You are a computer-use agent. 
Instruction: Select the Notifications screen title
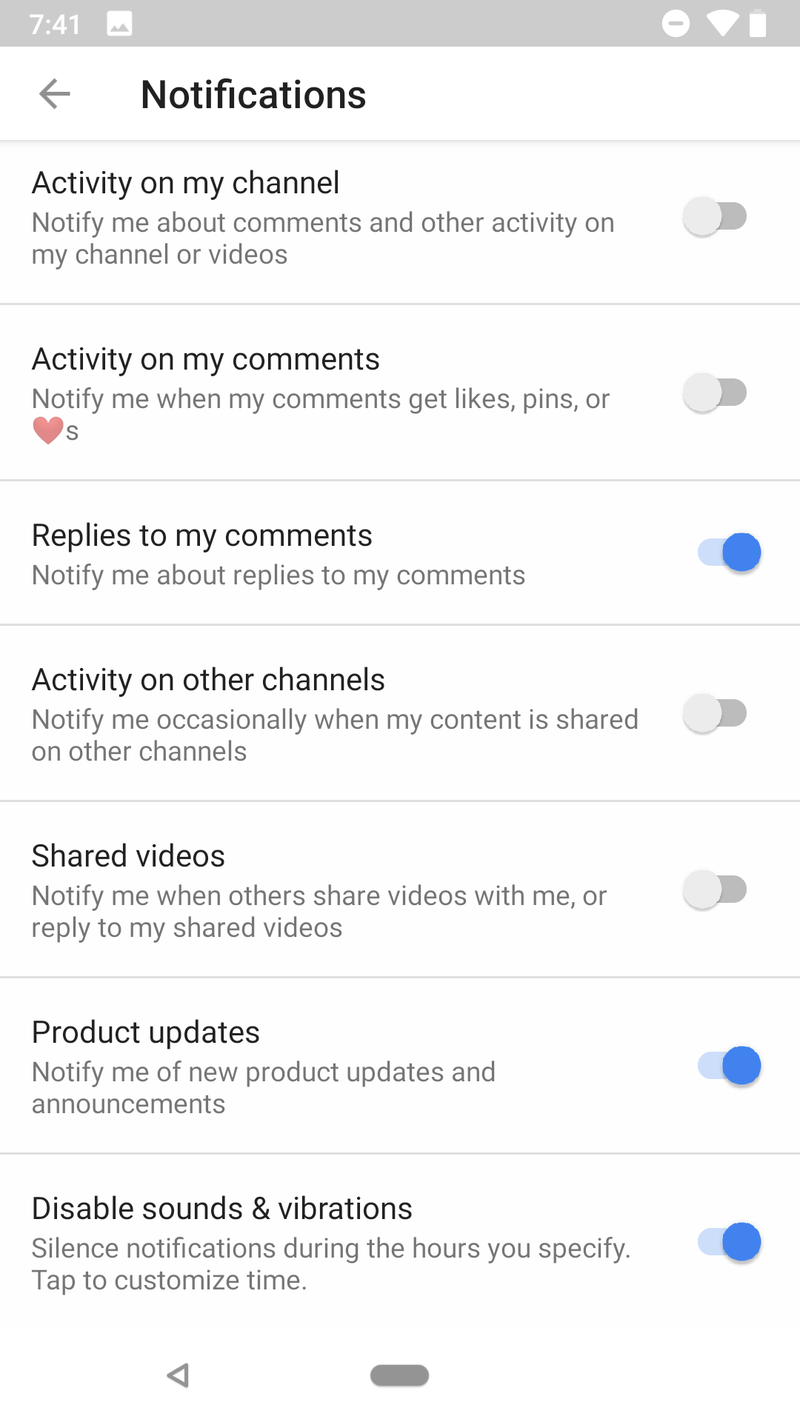[253, 93]
